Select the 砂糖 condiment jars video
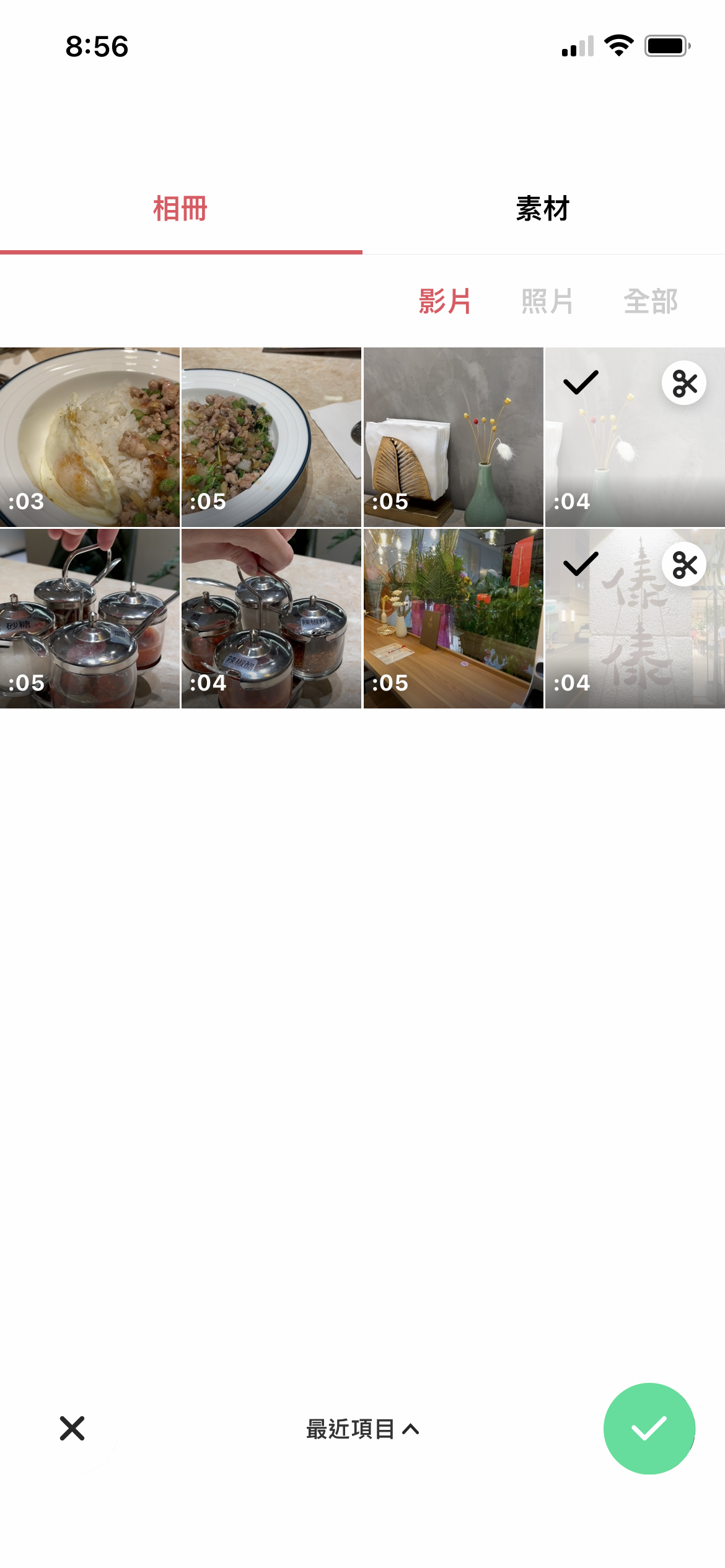The height and width of the screenshot is (1568, 725). (90, 619)
